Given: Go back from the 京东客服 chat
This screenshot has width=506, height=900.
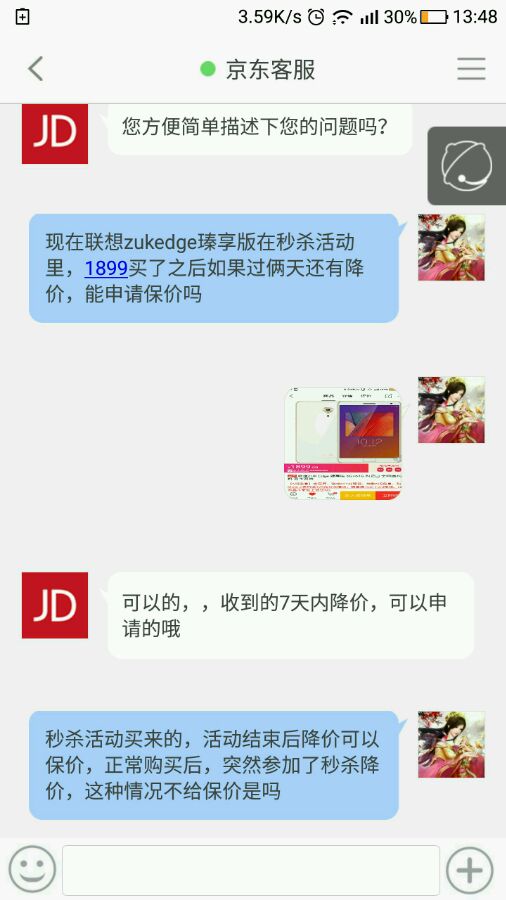Looking at the screenshot, I should point(36,69).
